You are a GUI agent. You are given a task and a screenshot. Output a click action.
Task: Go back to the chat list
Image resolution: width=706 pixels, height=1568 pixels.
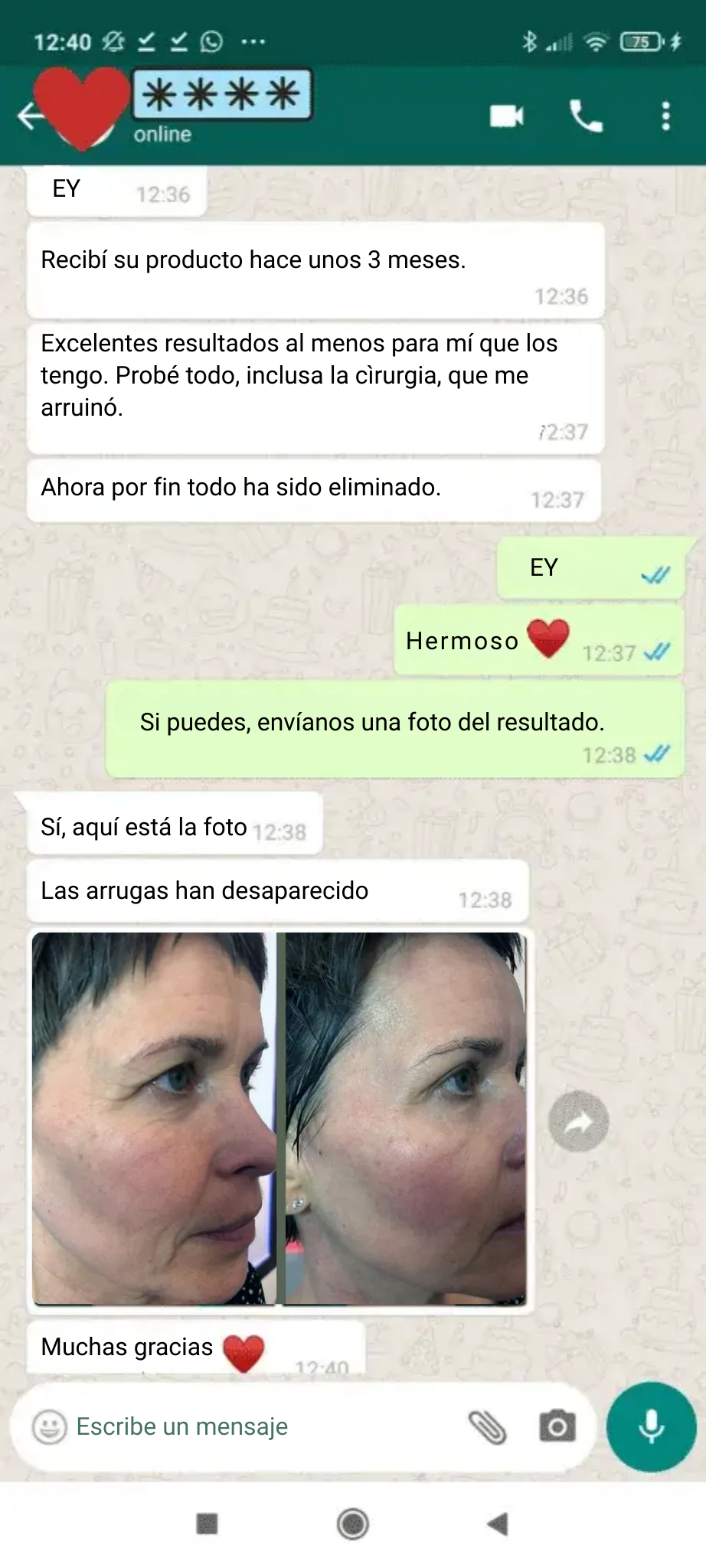coord(29,116)
